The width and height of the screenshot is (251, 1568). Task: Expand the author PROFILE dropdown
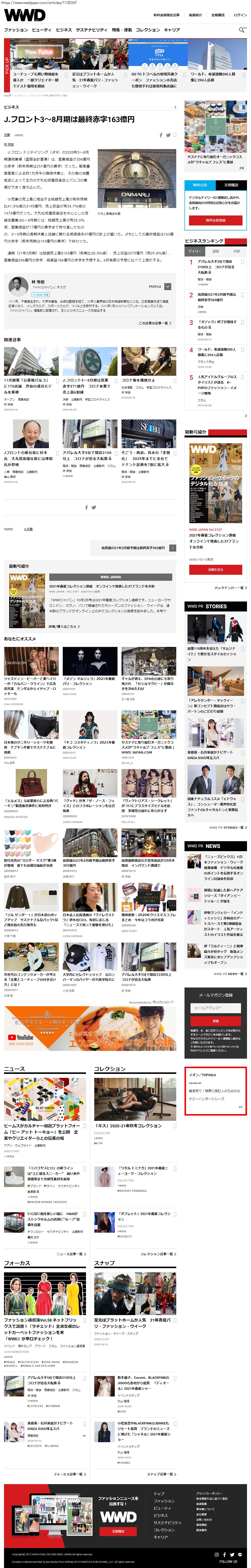coord(167,286)
